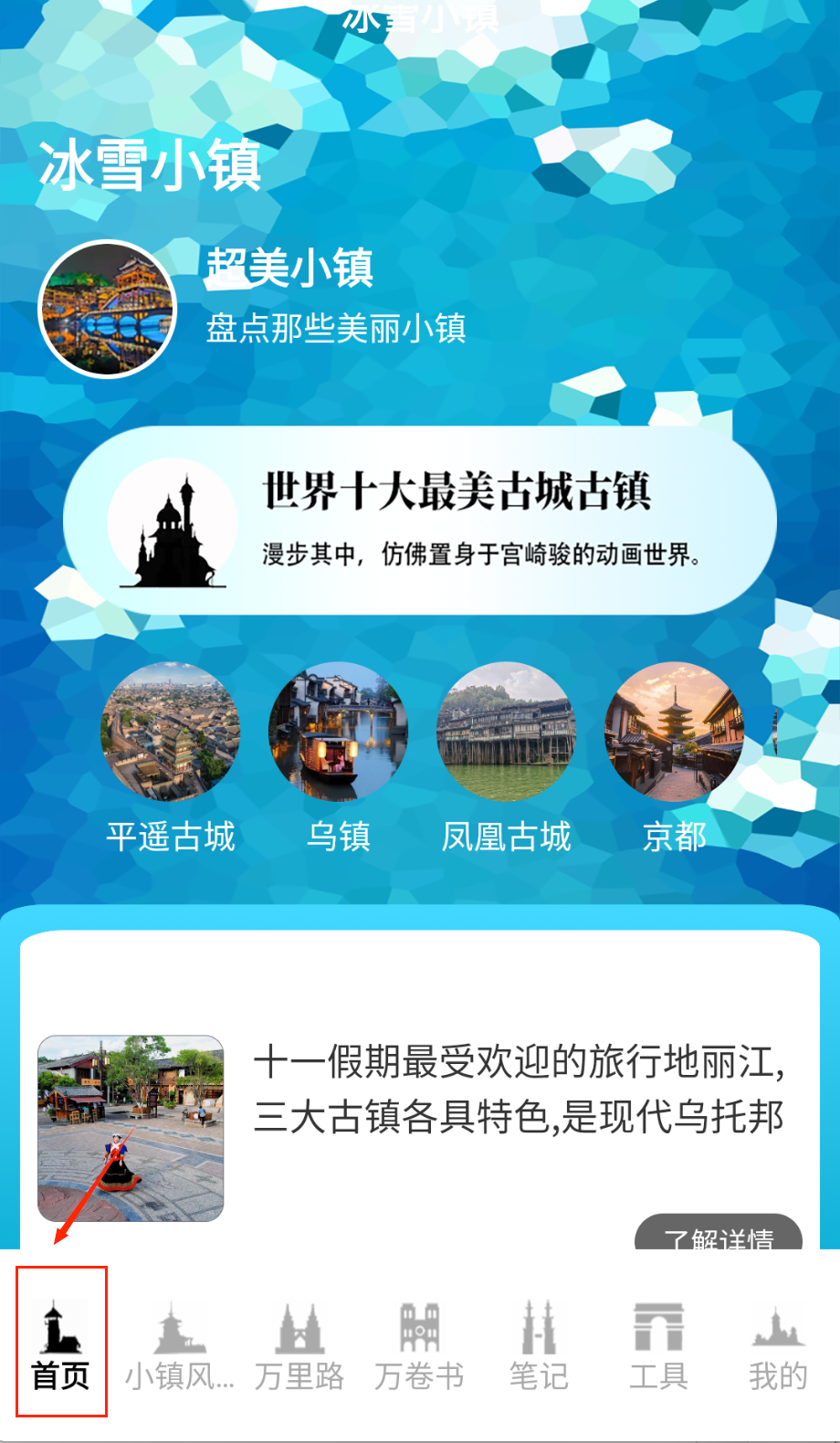The image size is (840, 1443).
Task: Open the 我的 tab
Action: coord(778,1344)
